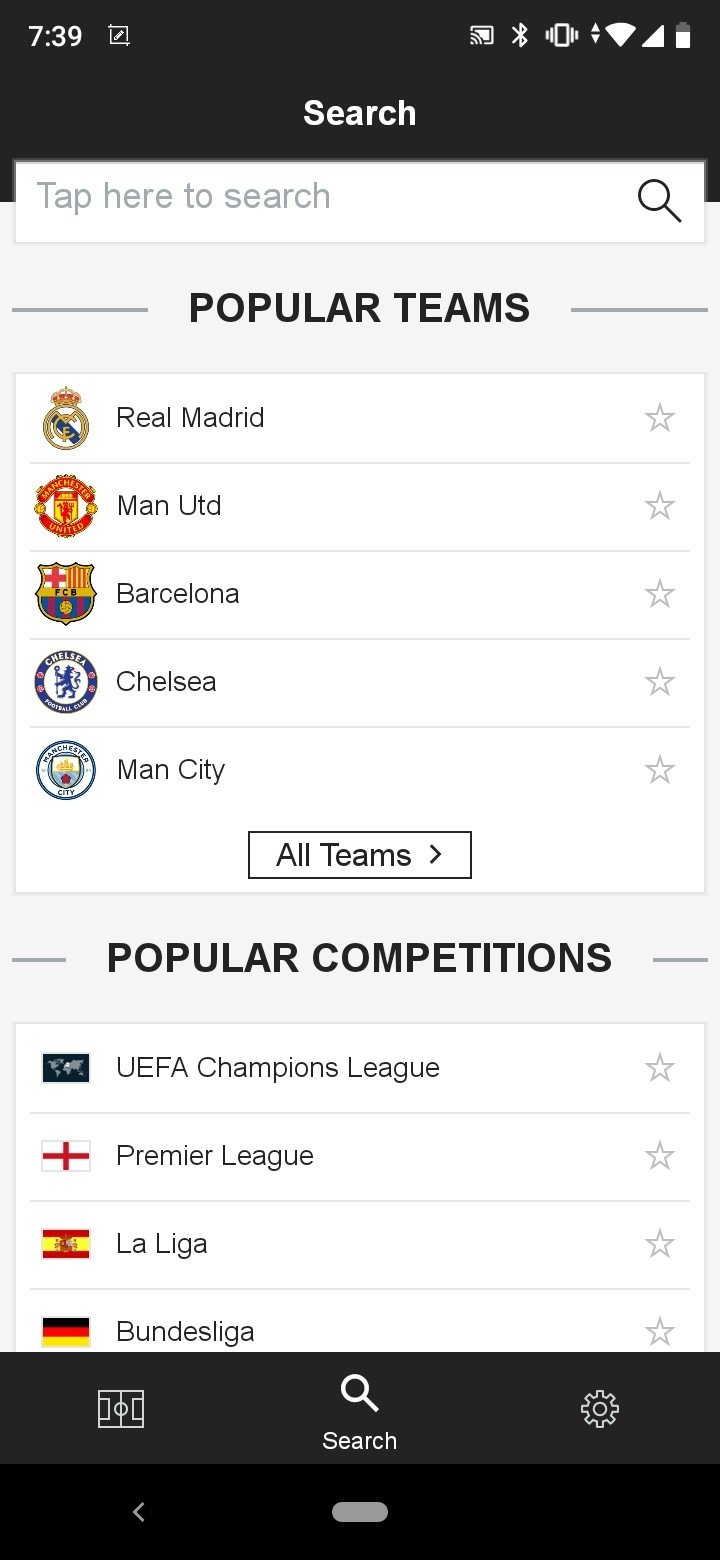This screenshot has height=1560, width=720.
Task: Add Barcelona to favorites via star
Action: (660, 594)
